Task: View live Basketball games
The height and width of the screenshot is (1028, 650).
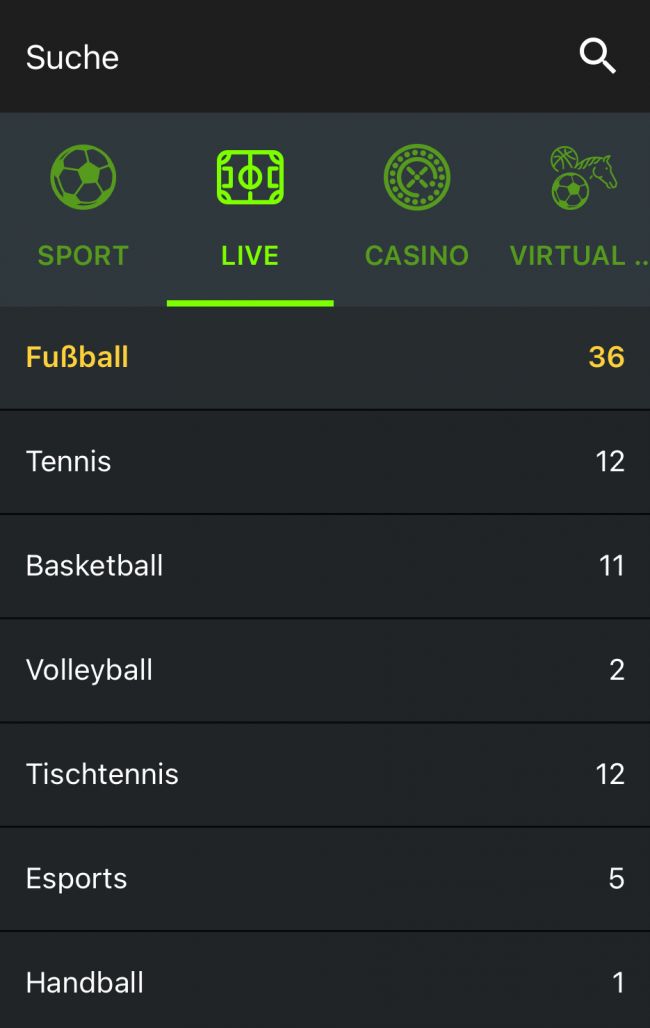Action: coord(324,566)
